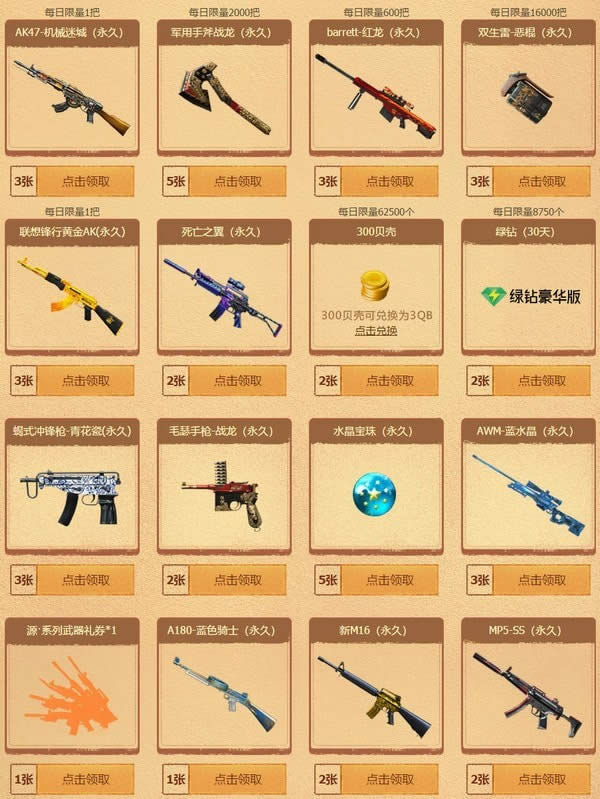
Task: Claim the 死亡之翼 weapon
Action: 237,380
